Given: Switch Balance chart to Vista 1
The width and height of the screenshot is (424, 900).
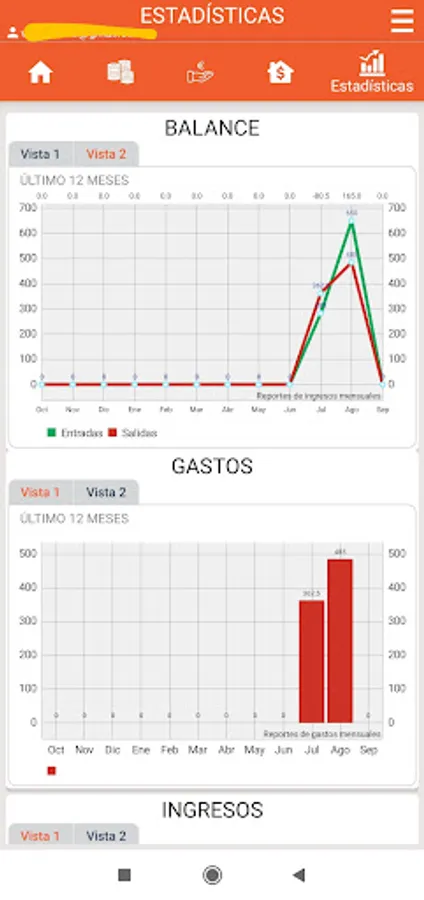Looking at the screenshot, I should tap(41, 154).
